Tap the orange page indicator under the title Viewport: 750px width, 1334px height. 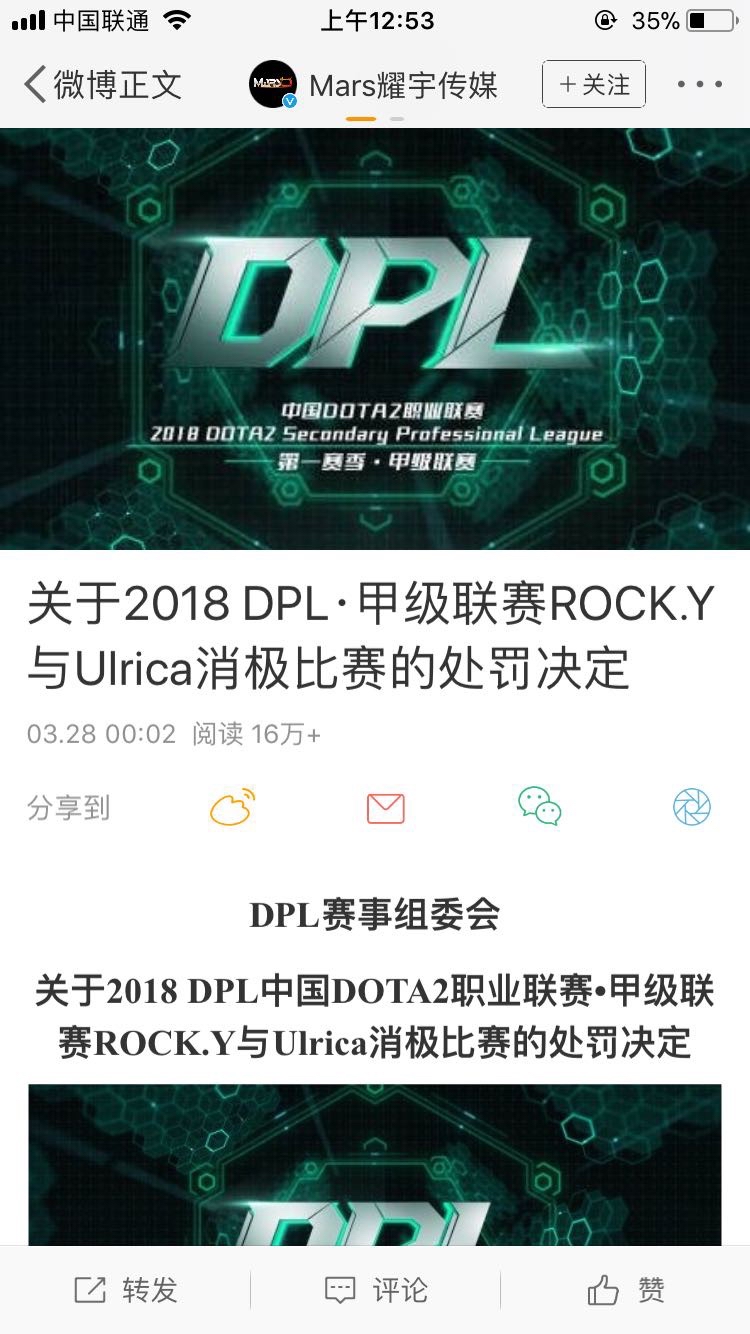(x=362, y=118)
